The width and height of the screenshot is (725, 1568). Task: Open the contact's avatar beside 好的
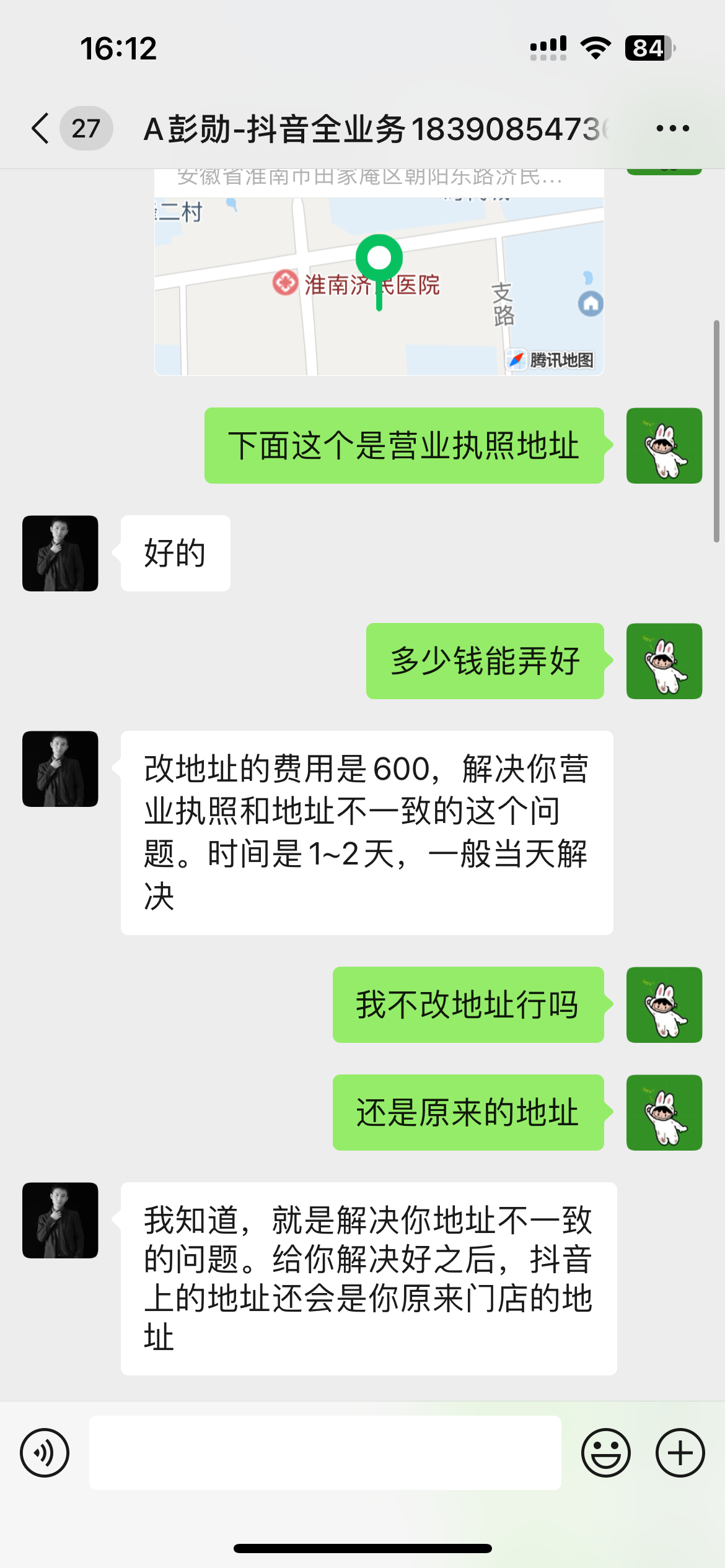tap(60, 553)
